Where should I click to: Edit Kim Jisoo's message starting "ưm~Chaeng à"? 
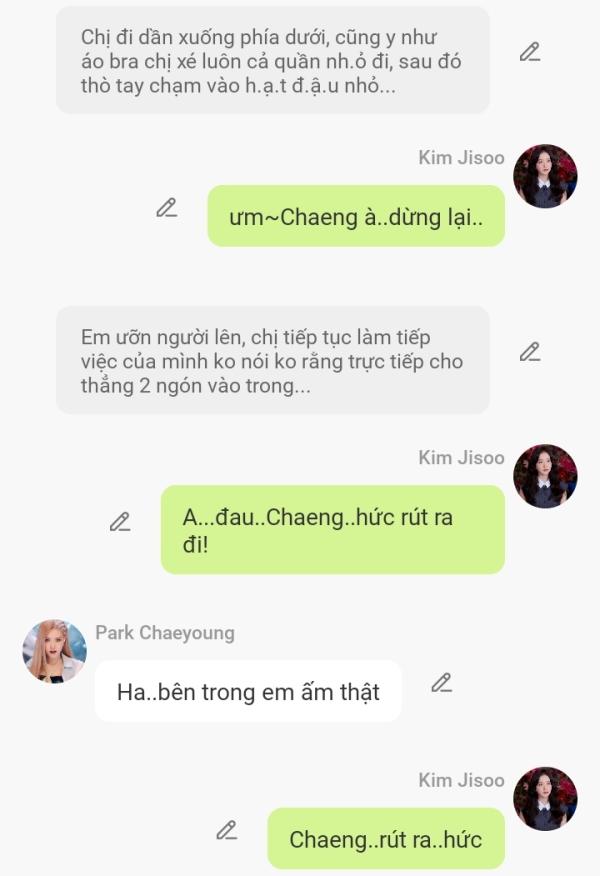167,208
